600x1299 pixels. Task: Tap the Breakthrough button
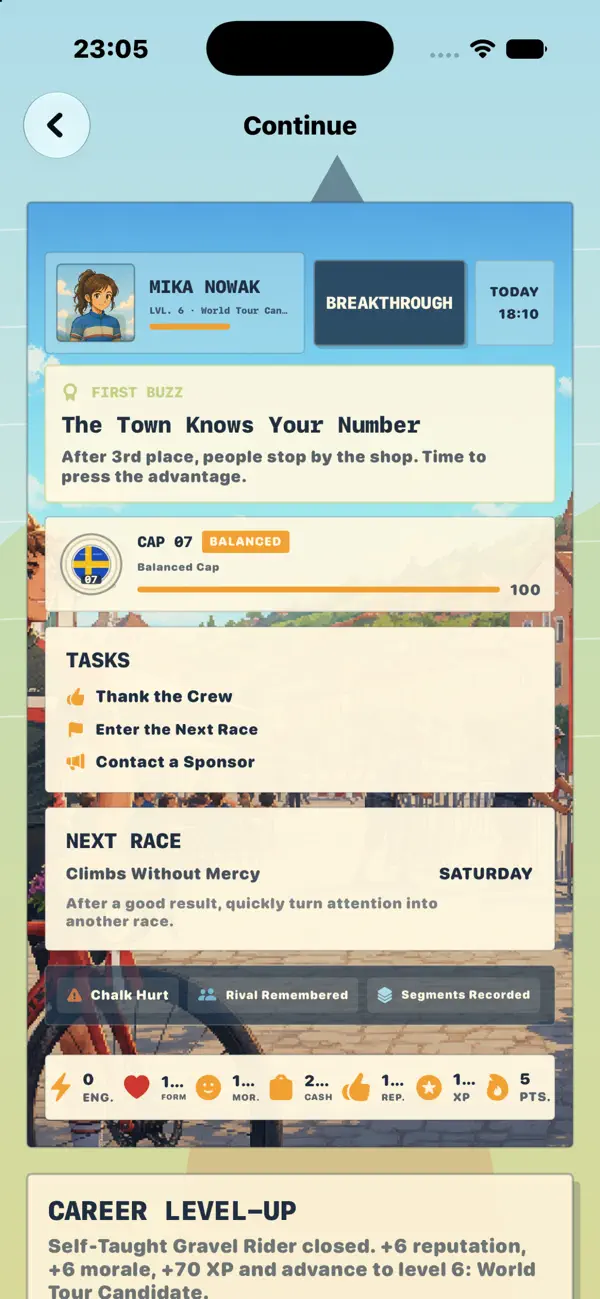click(389, 303)
